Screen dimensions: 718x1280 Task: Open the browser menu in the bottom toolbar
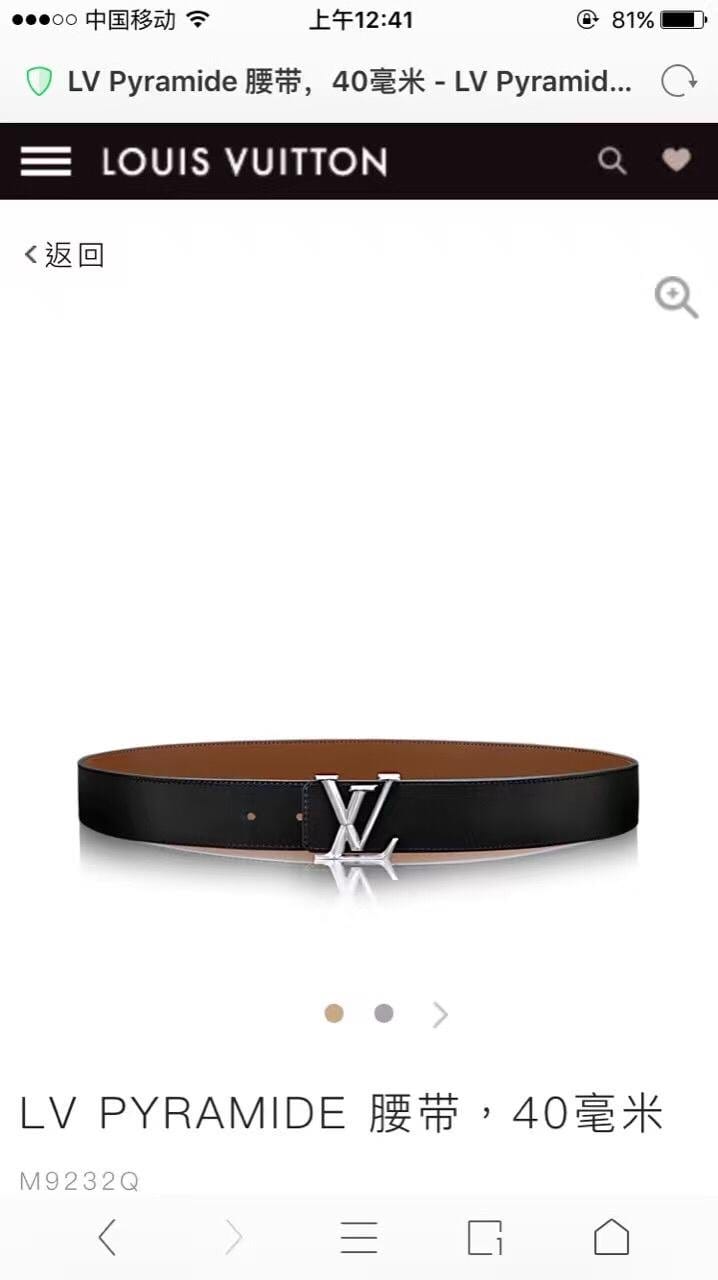(358, 1237)
